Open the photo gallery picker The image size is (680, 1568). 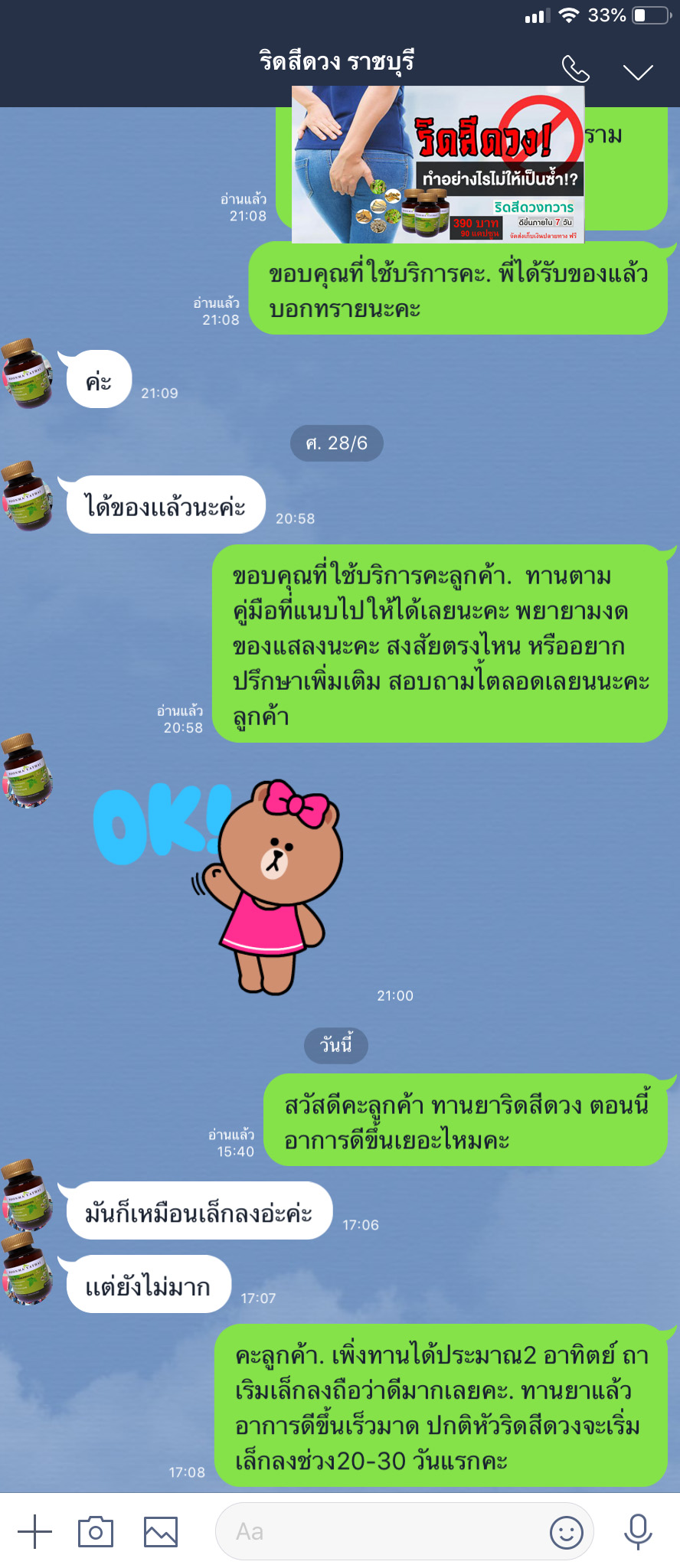click(x=161, y=1531)
